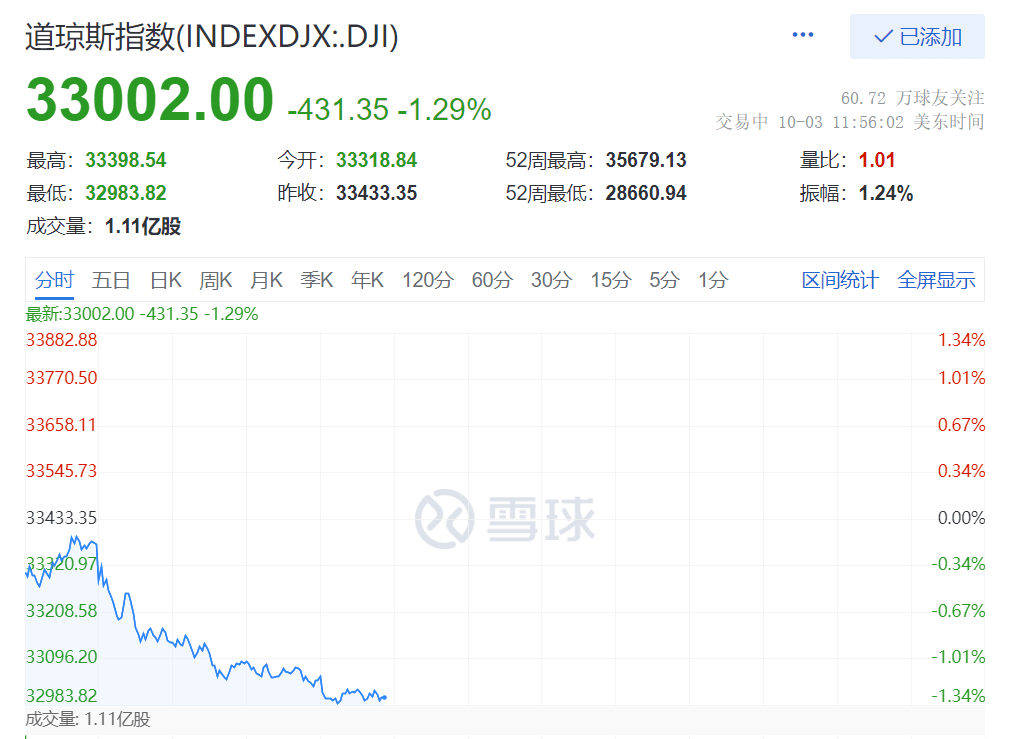Select the 1分 interval
The height and width of the screenshot is (739, 1012).
coord(713,280)
